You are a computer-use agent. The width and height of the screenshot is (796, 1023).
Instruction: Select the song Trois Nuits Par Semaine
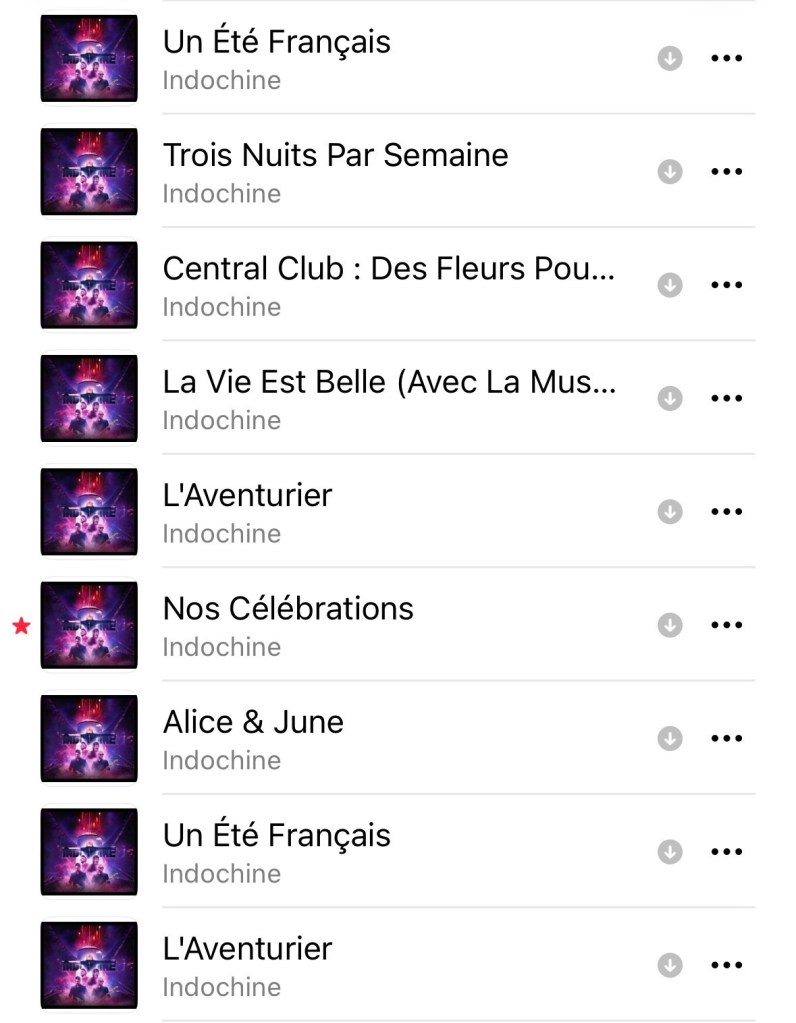tap(336, 155)
